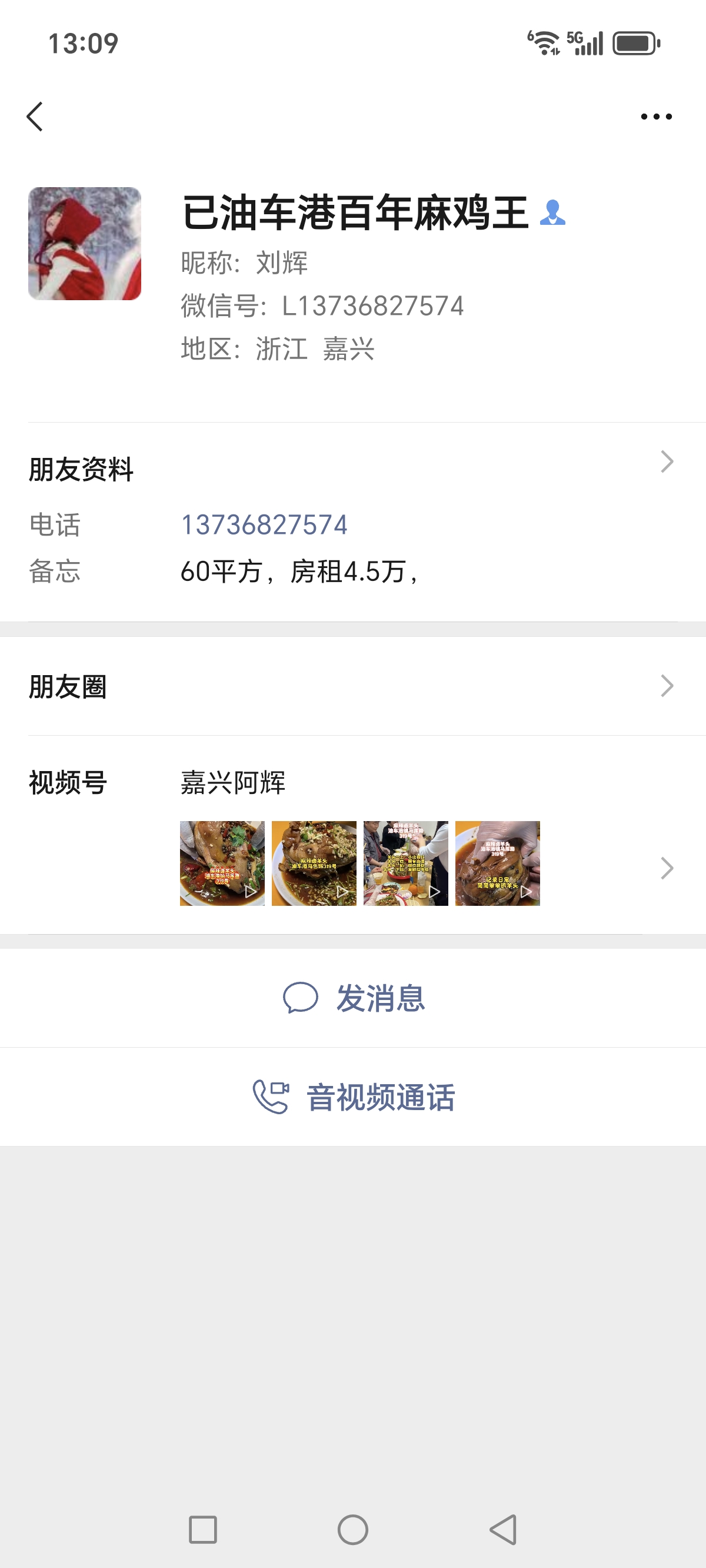Tap the battery indicator in status bar
706x1568 pixels.
pos(633,41)
